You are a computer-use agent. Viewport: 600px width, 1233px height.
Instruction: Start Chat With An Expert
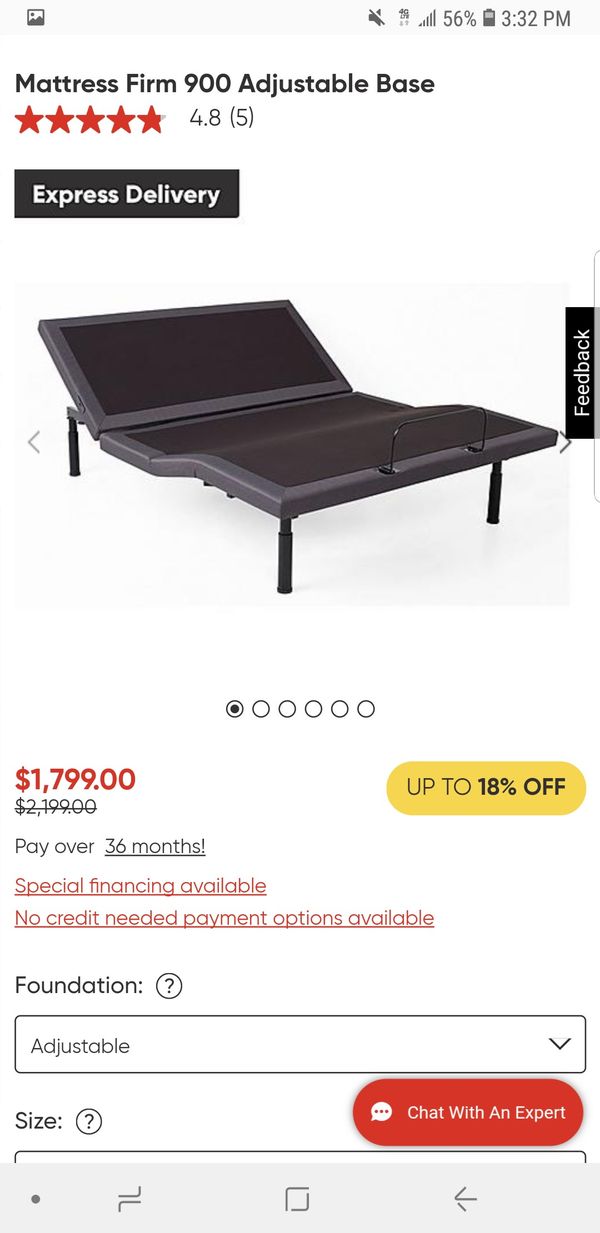pyautogui.click(x=468, y=1112)
